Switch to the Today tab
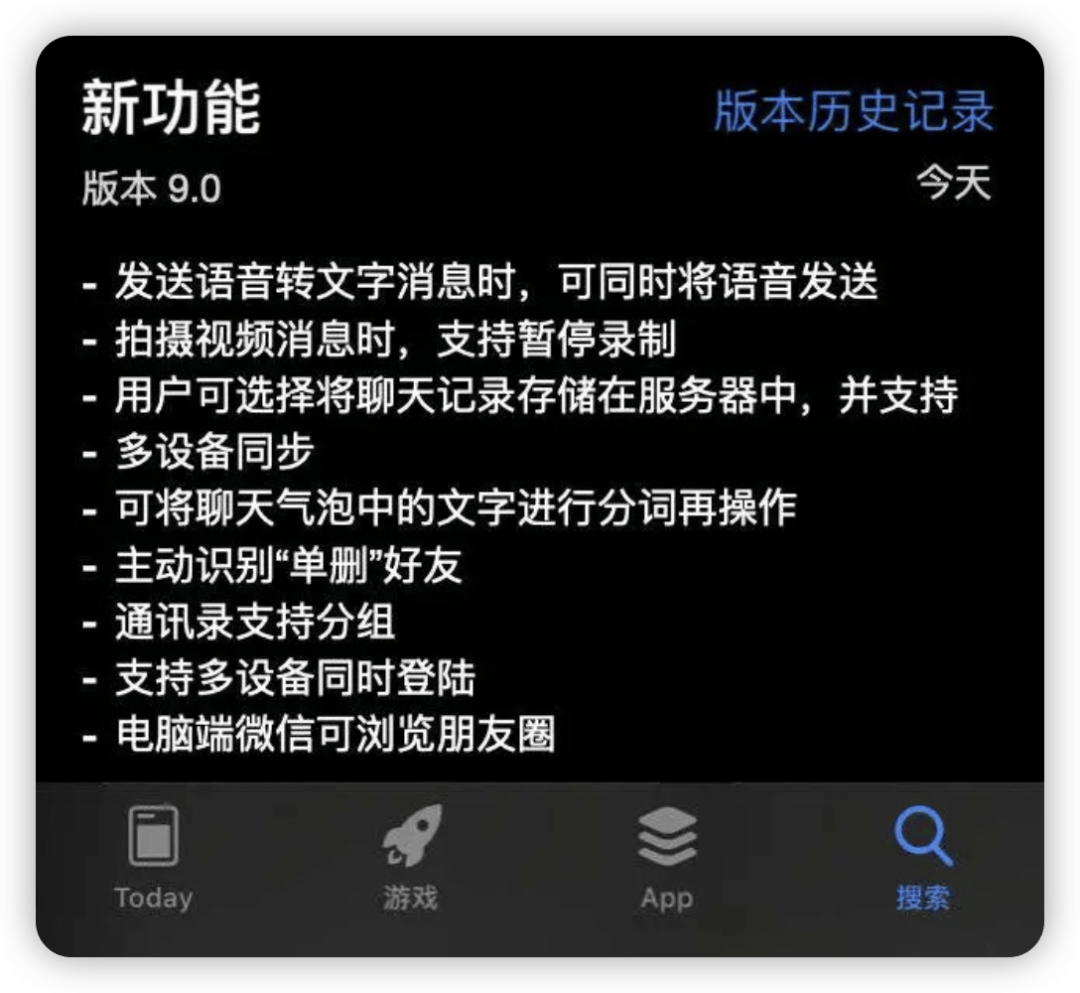 pos(153,858)
